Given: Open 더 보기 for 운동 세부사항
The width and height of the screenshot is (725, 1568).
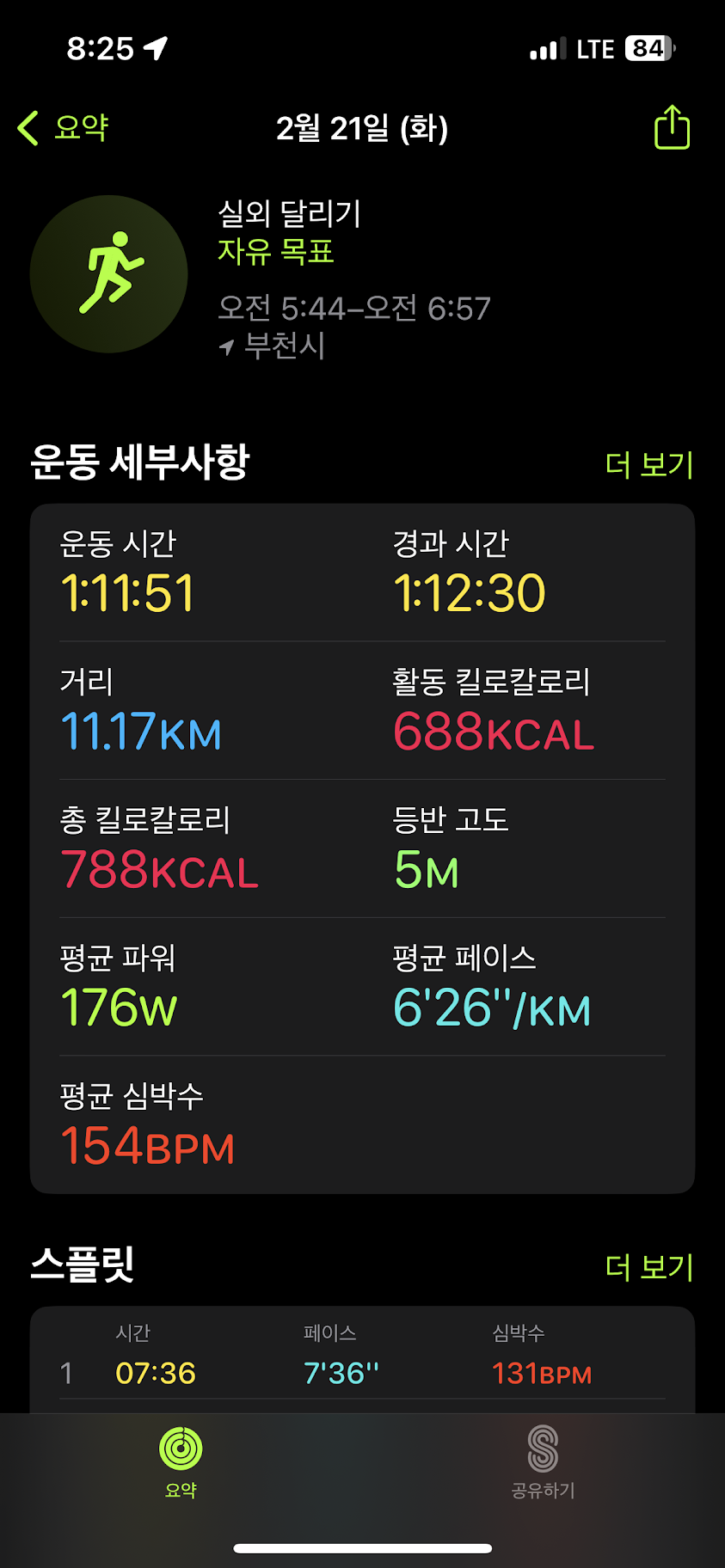Looking at the screenshot, I should pos(648,464).
